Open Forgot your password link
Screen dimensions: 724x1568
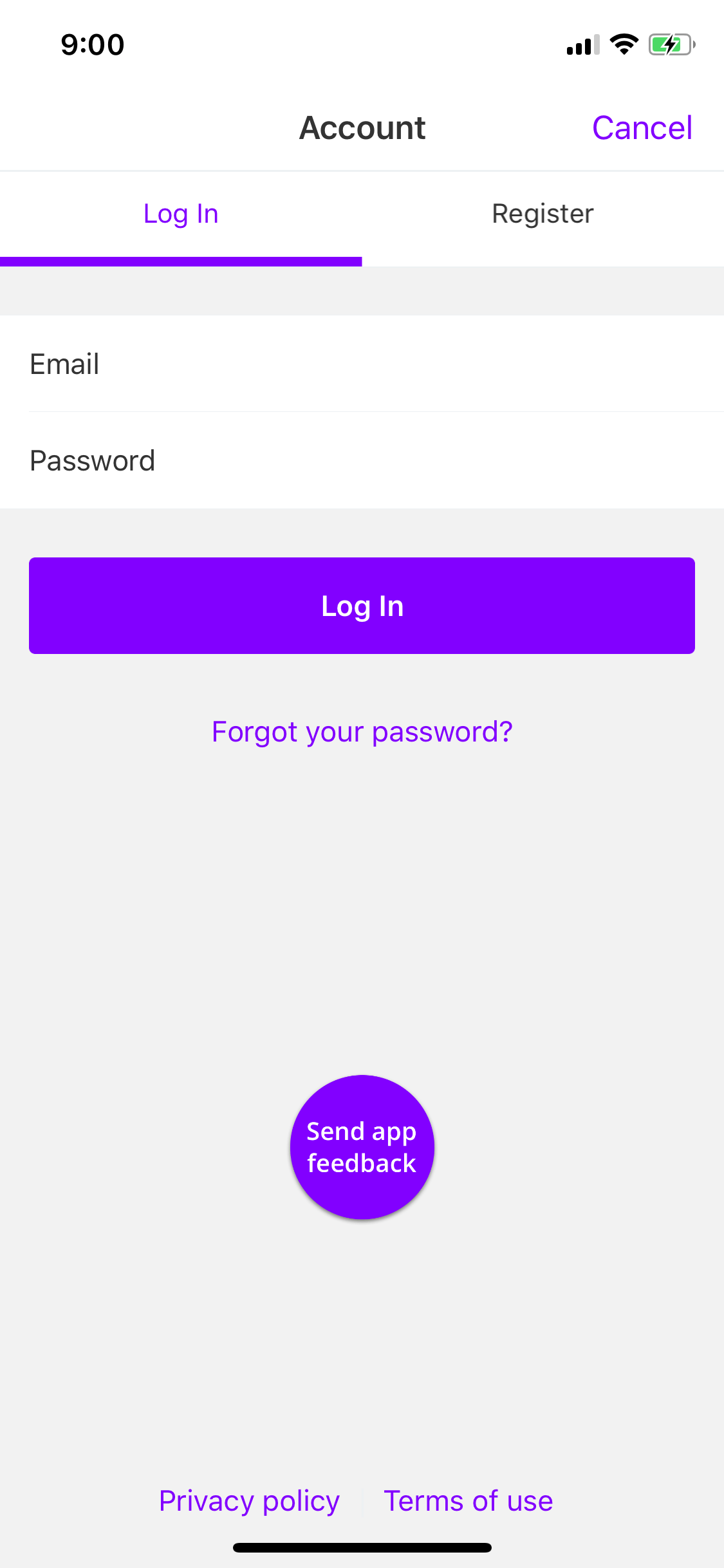coord(362,732)
